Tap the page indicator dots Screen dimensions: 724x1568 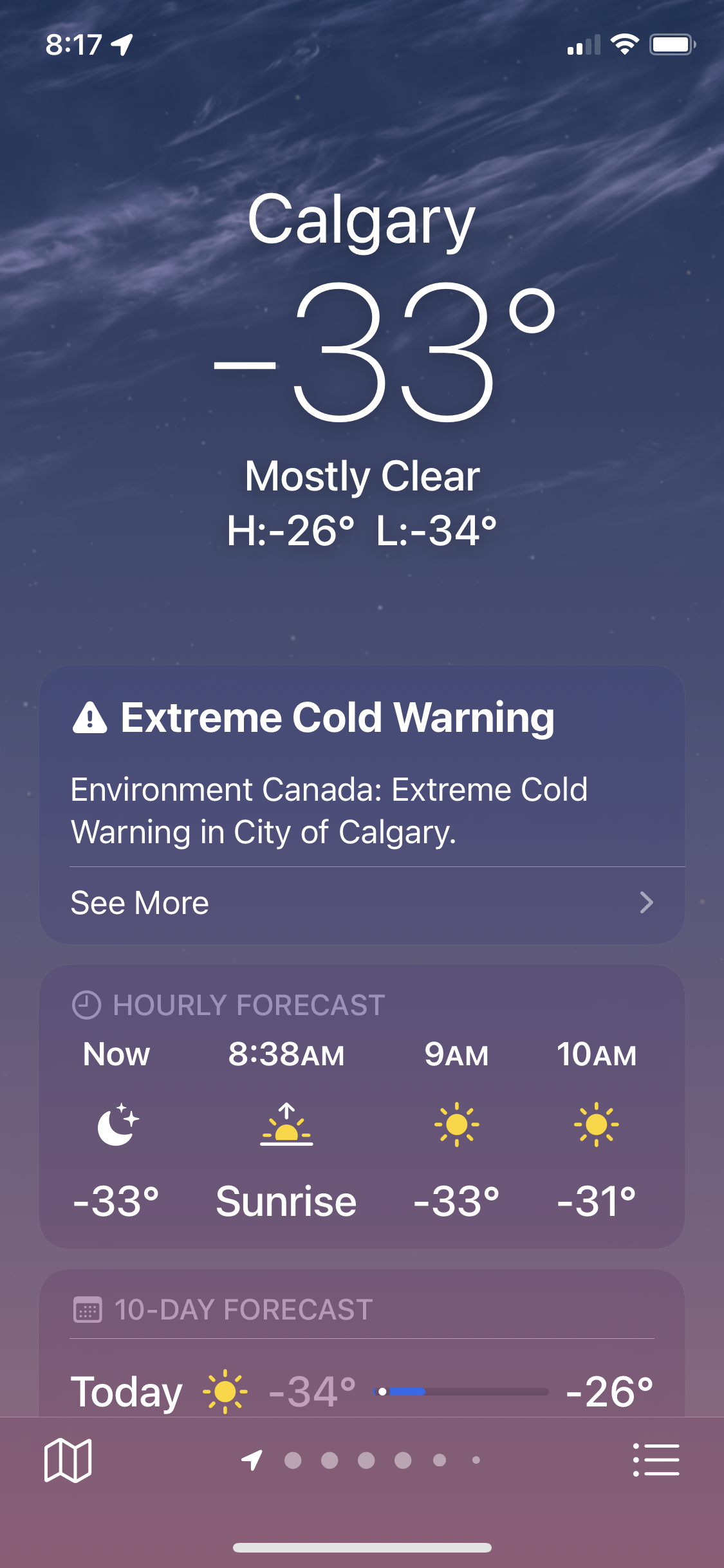[360, 1461]
